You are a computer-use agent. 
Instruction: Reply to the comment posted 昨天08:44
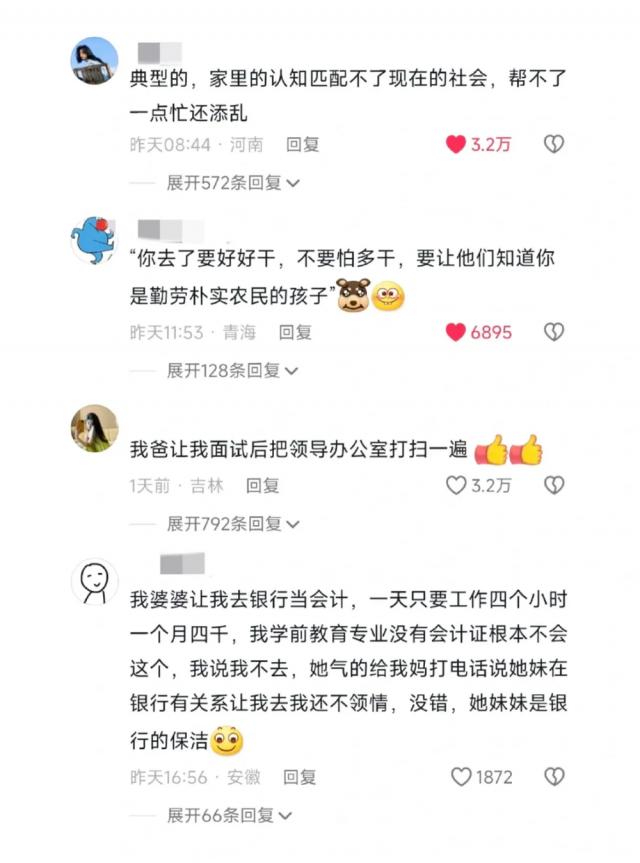[302, 144]
